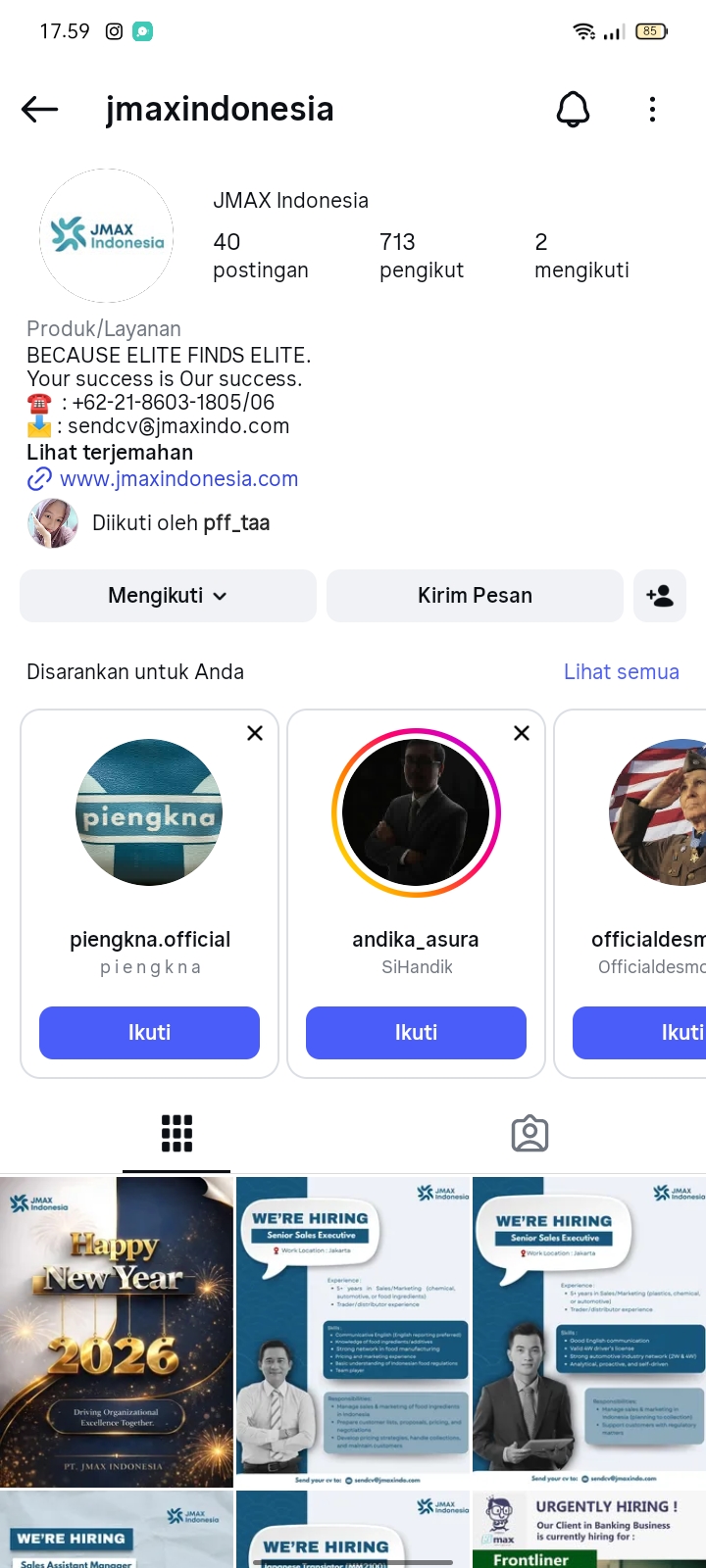Open Lihat semua suggested accounts

click(x=621, y=672)
